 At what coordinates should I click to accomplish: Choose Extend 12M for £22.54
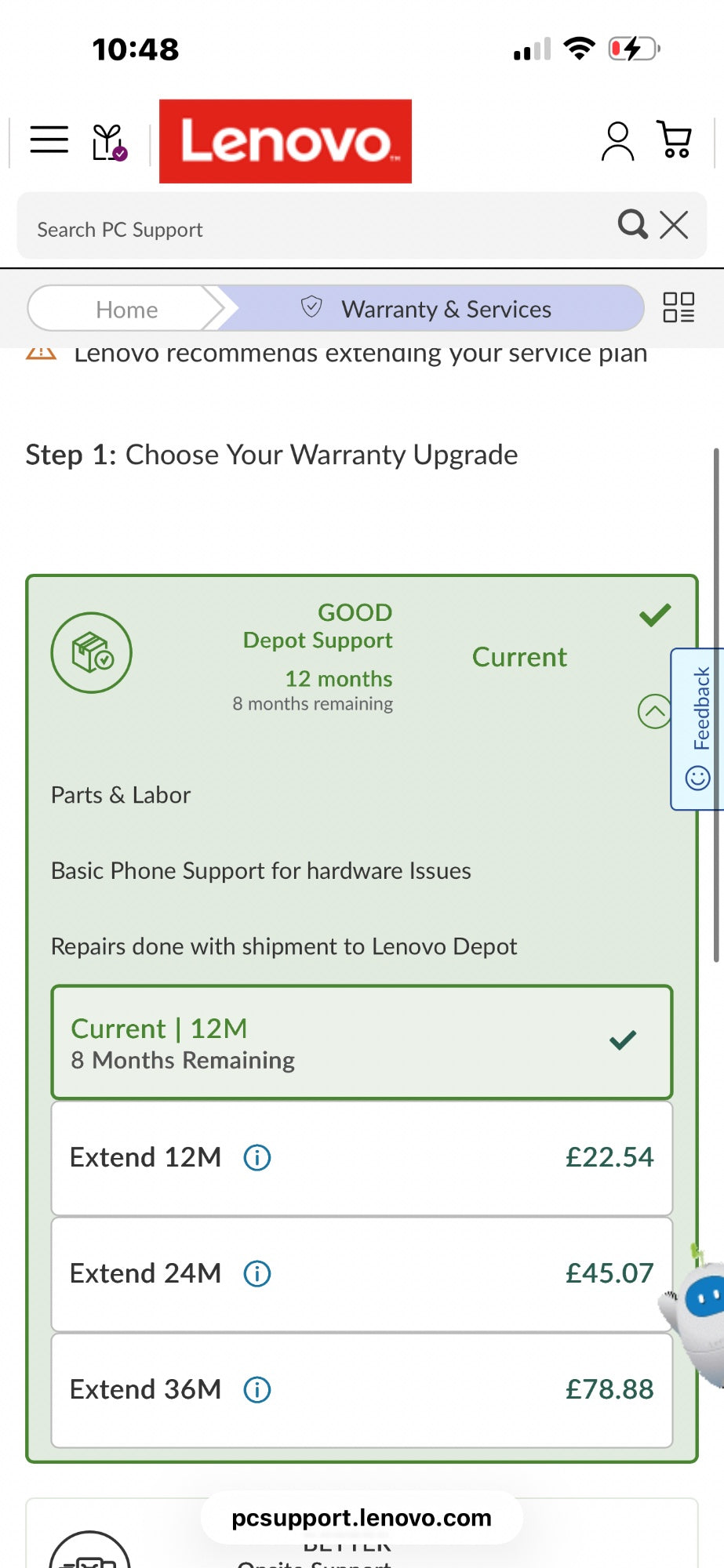(x=362, y=1158)
